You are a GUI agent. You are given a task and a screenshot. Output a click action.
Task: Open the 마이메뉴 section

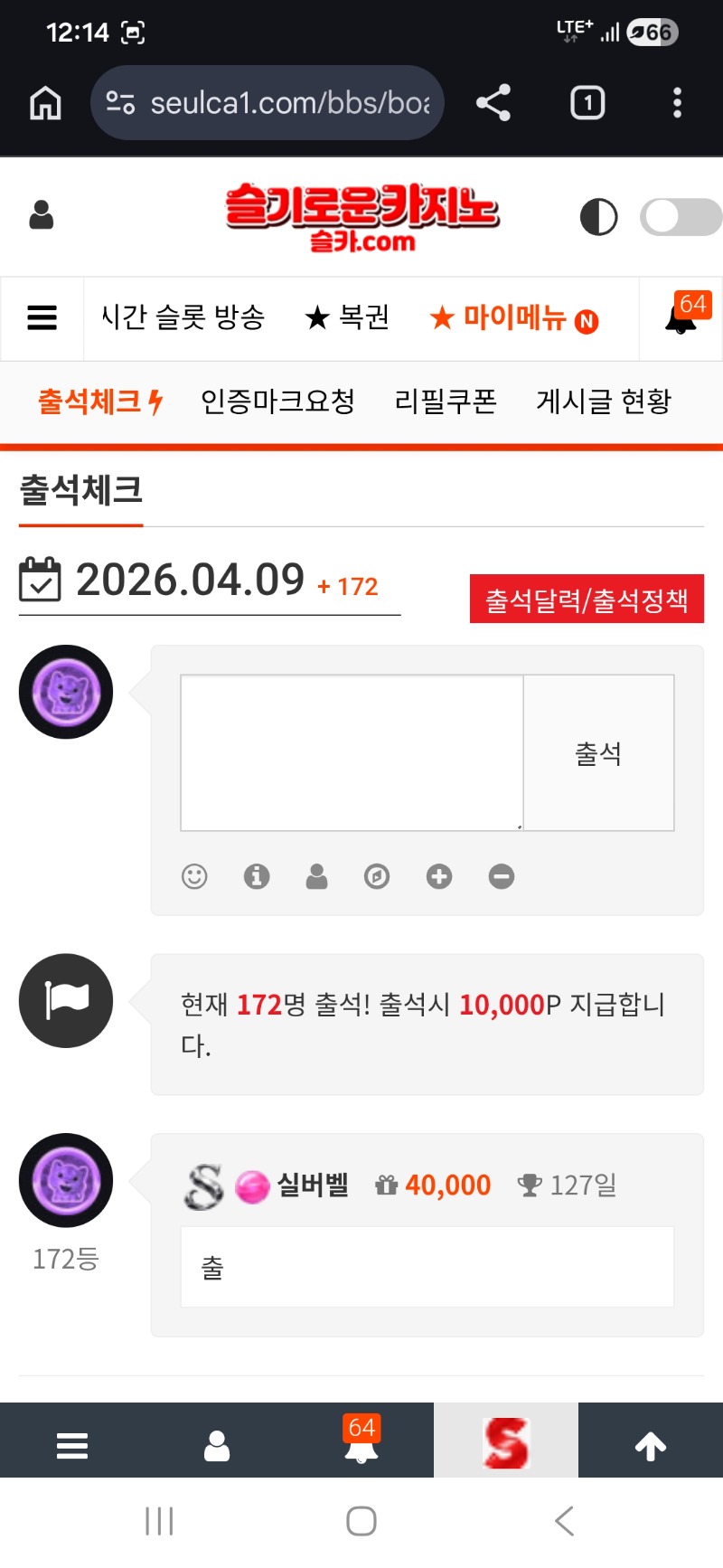513,318
